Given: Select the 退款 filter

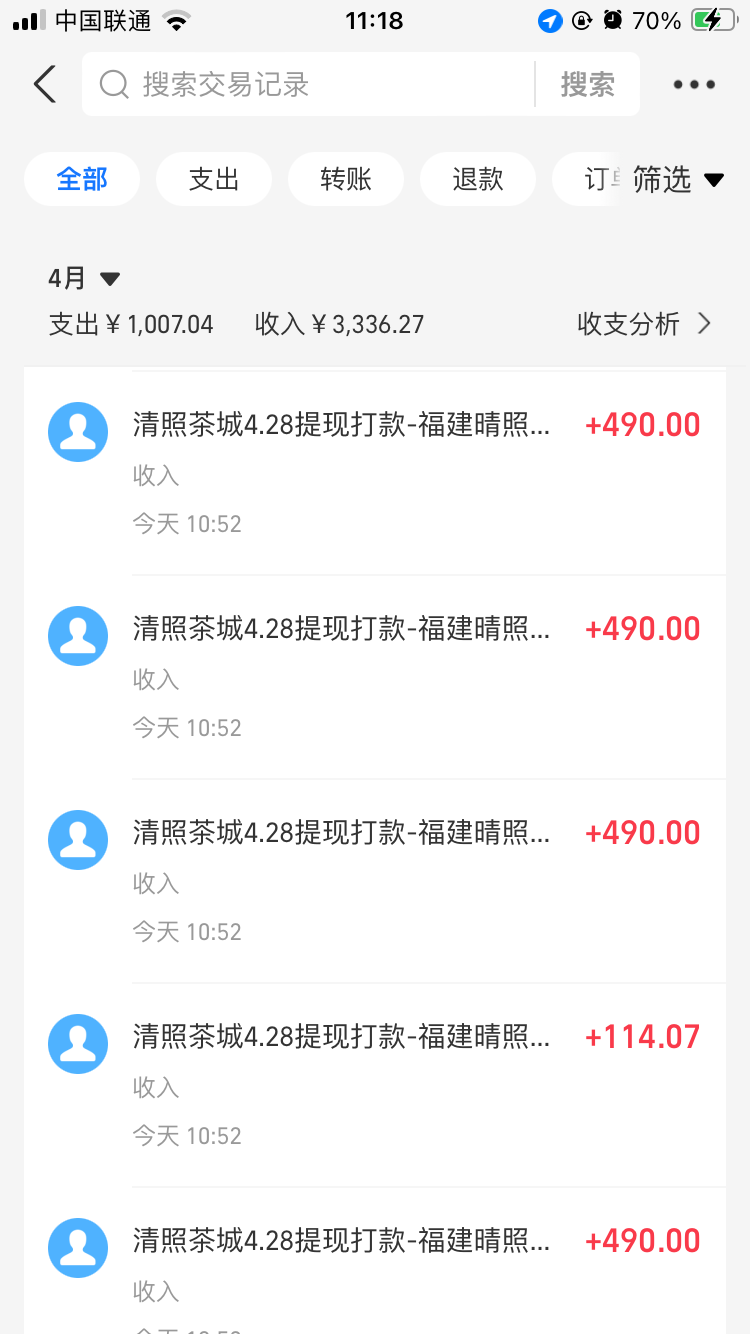Looking at the screenshot, I should [x=477, y=178].
